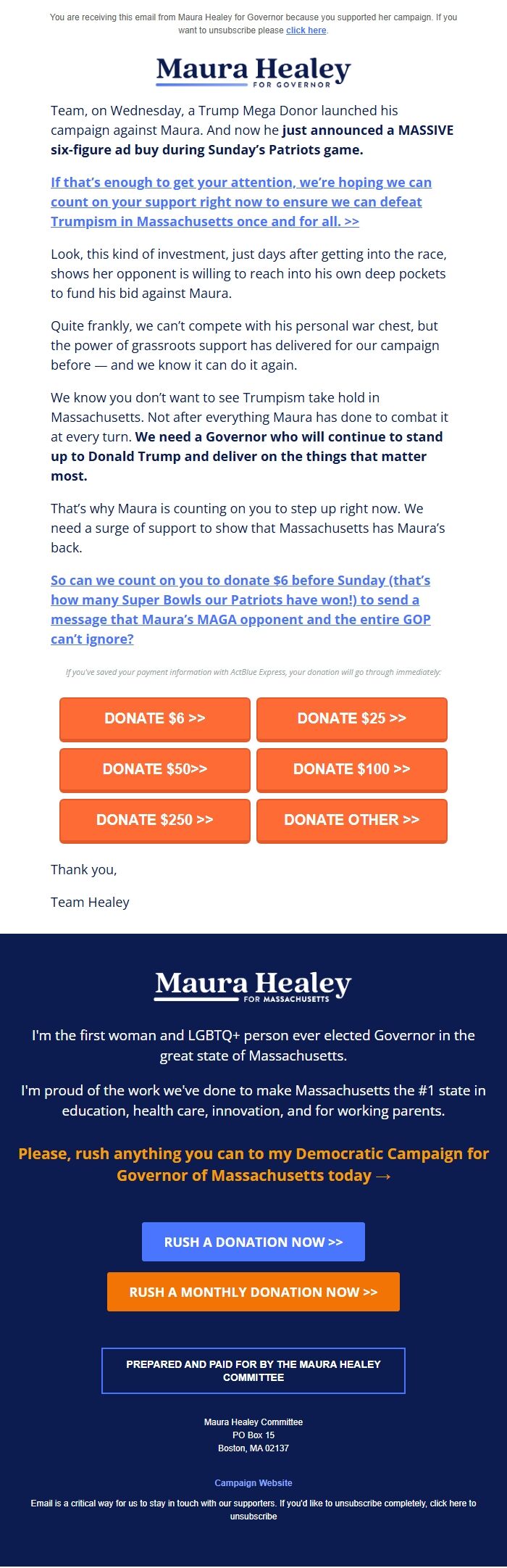
Task: Pick the DONATE $250 button
Action: tap(155, 820)
